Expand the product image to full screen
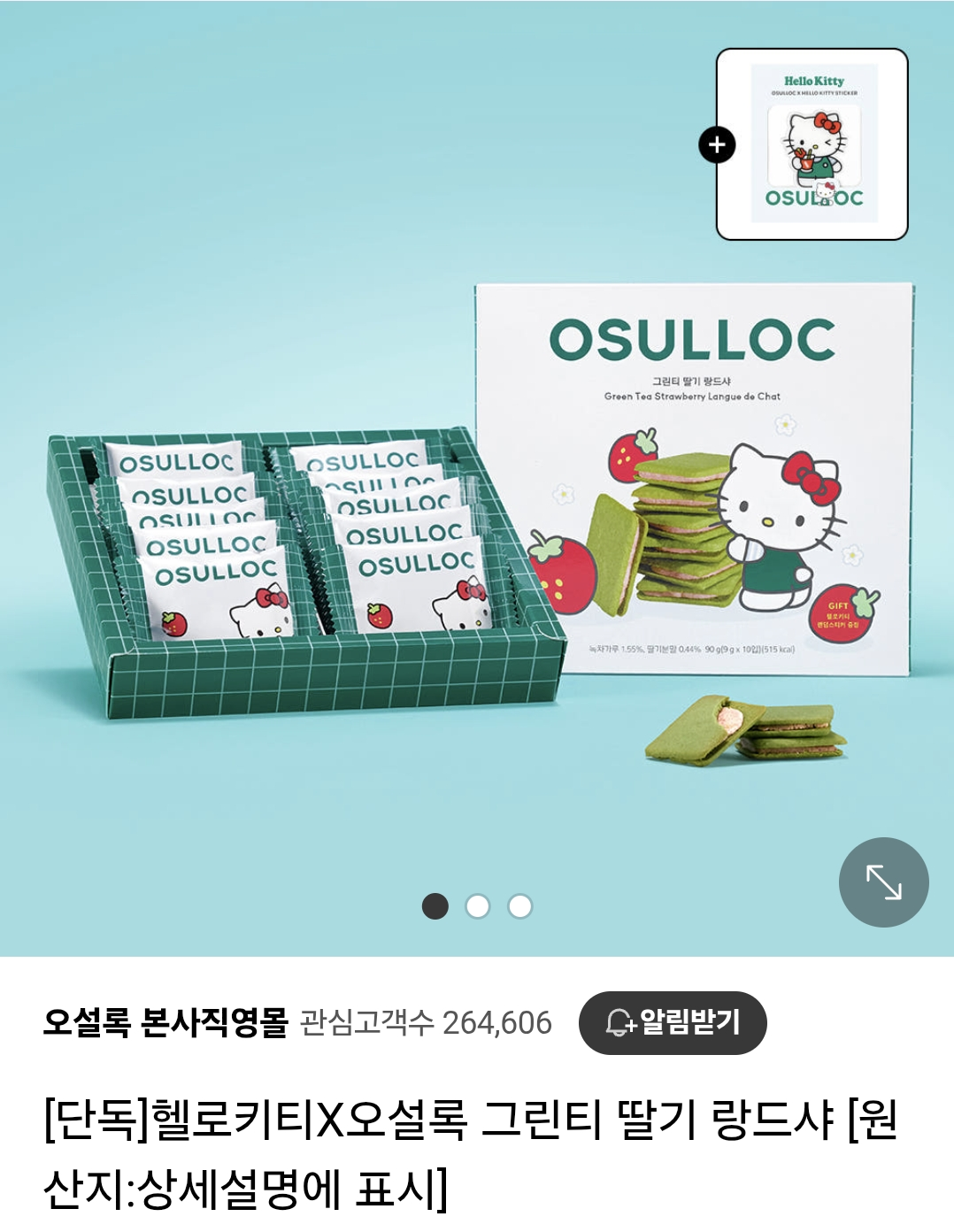This screenshot has height=1232, width=954. [x=883, y=882]
